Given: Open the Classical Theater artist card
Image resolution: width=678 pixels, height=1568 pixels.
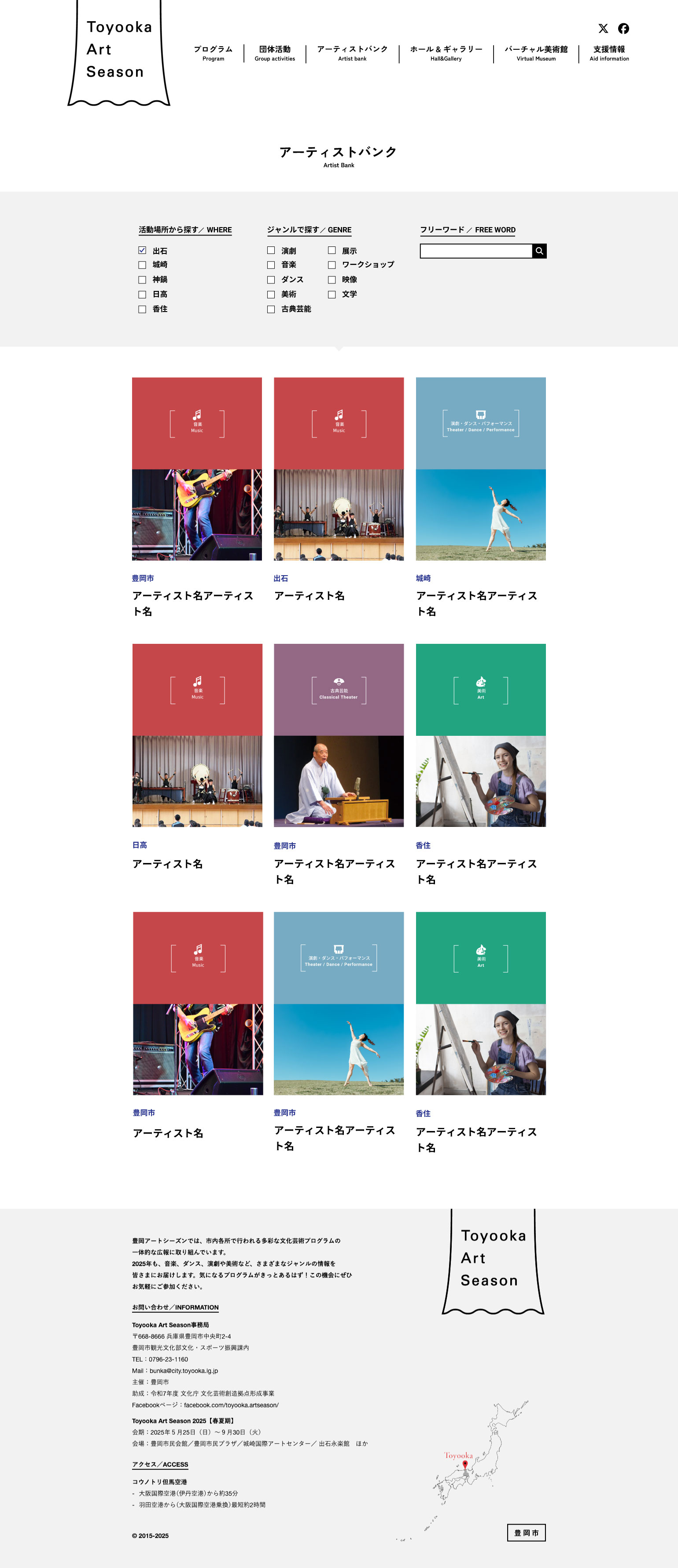Looking at the screenshot, I should coord(339,735).
